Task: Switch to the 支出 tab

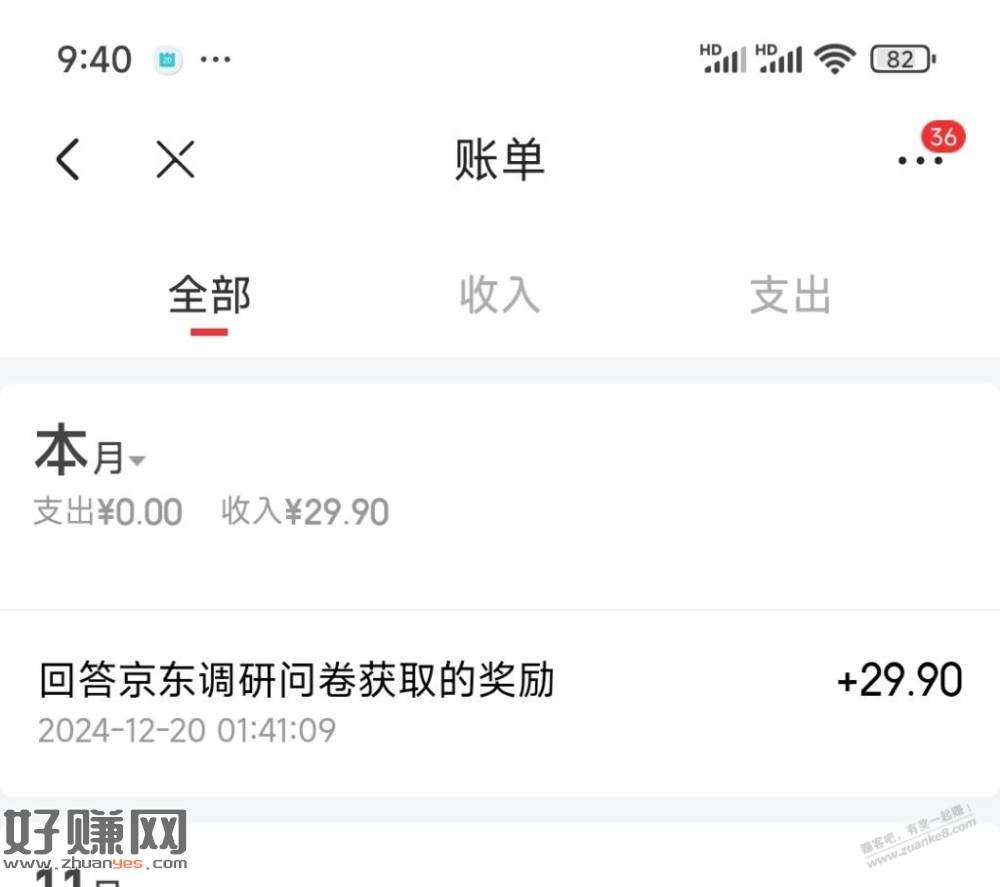Action: coord(790,296)
